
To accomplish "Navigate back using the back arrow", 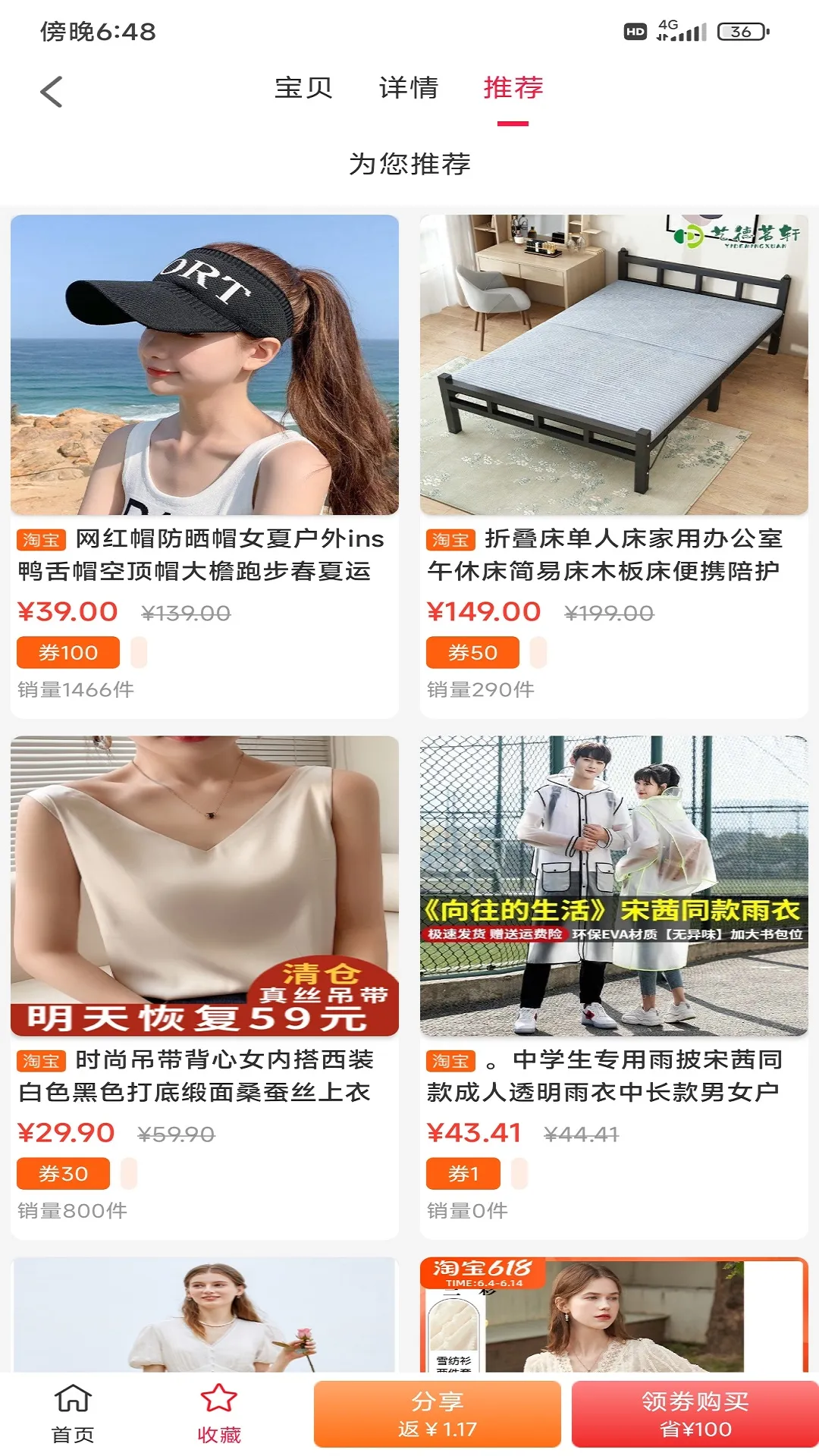I will (x=51, y=89).
